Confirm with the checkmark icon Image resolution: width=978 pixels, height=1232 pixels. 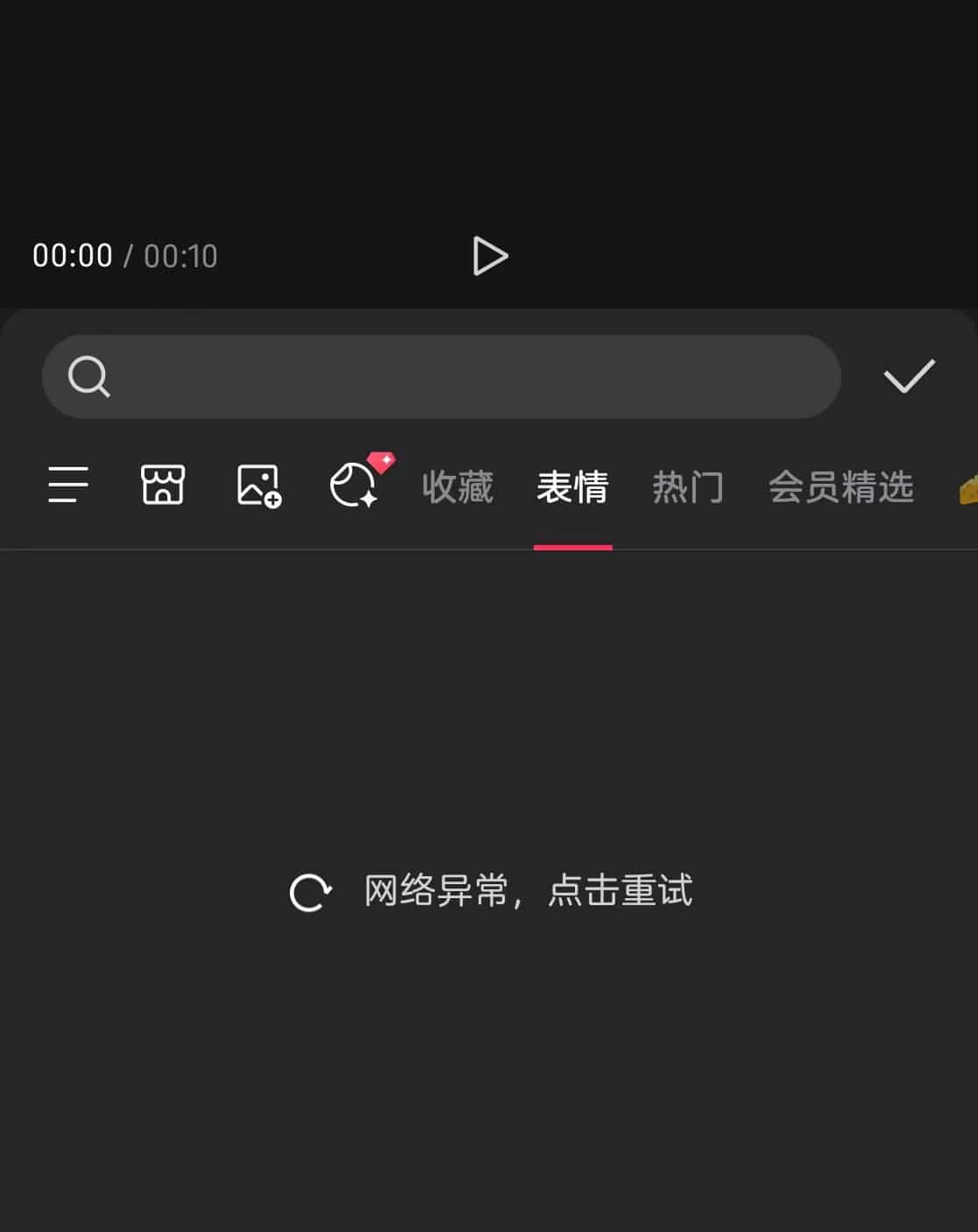tap(909, 377)
